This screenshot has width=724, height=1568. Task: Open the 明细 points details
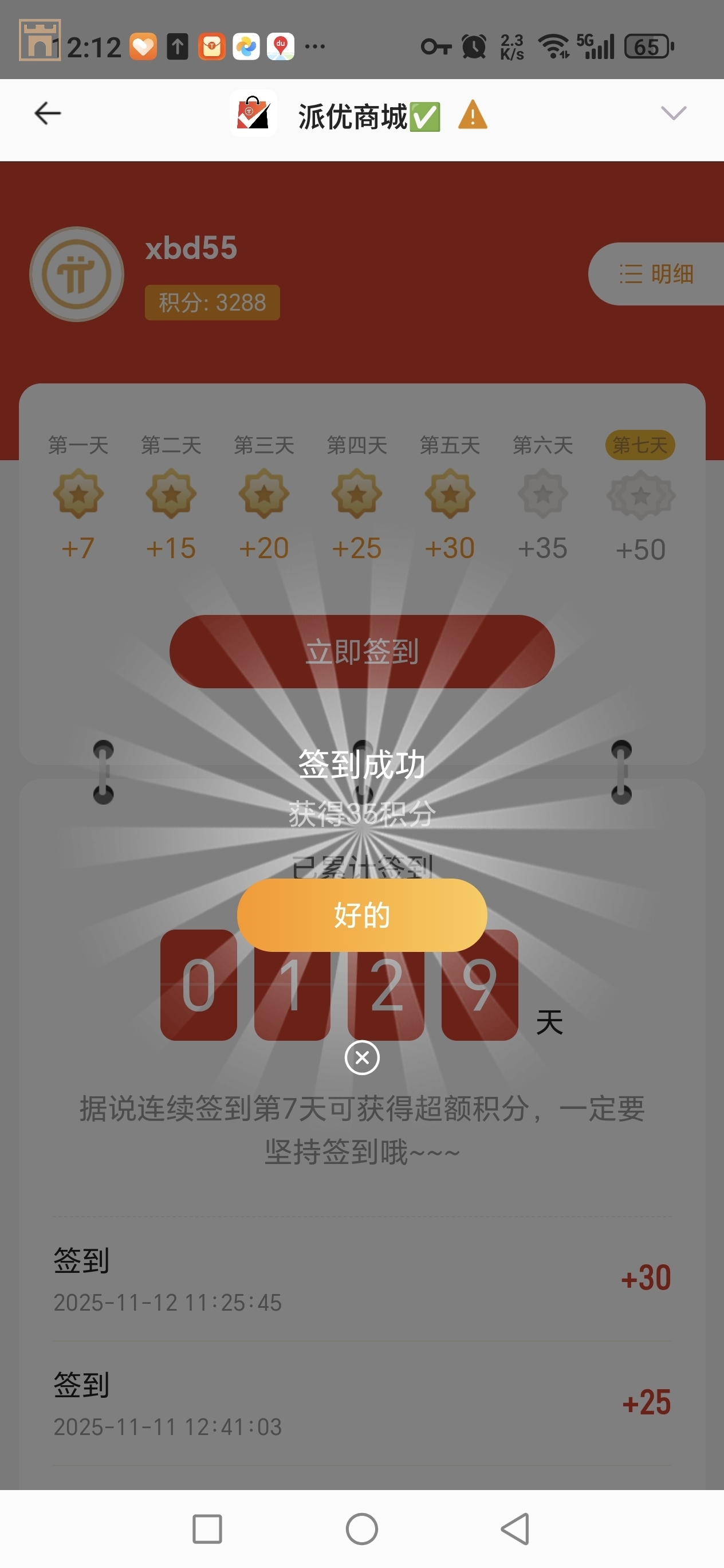(656, 274)
